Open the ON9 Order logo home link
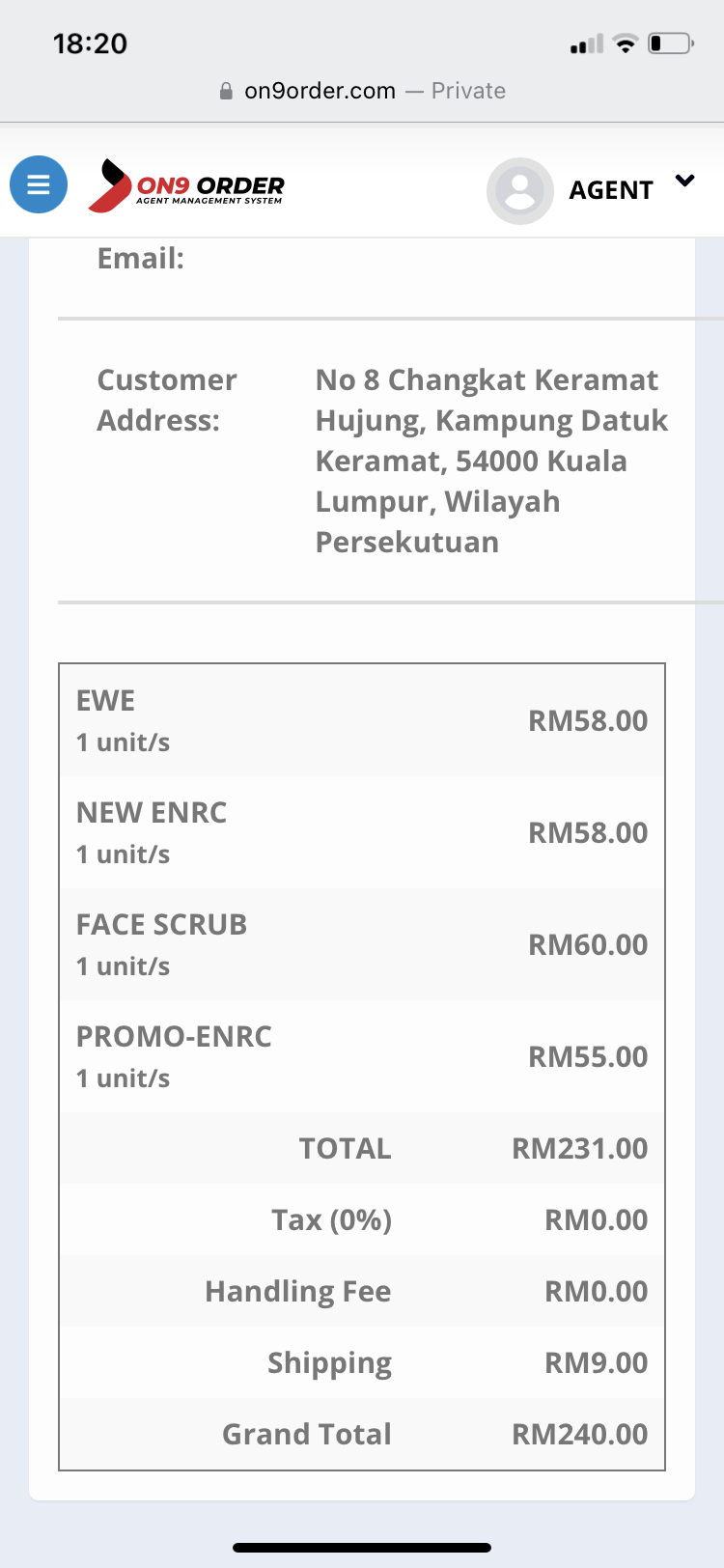 point(186,185)
